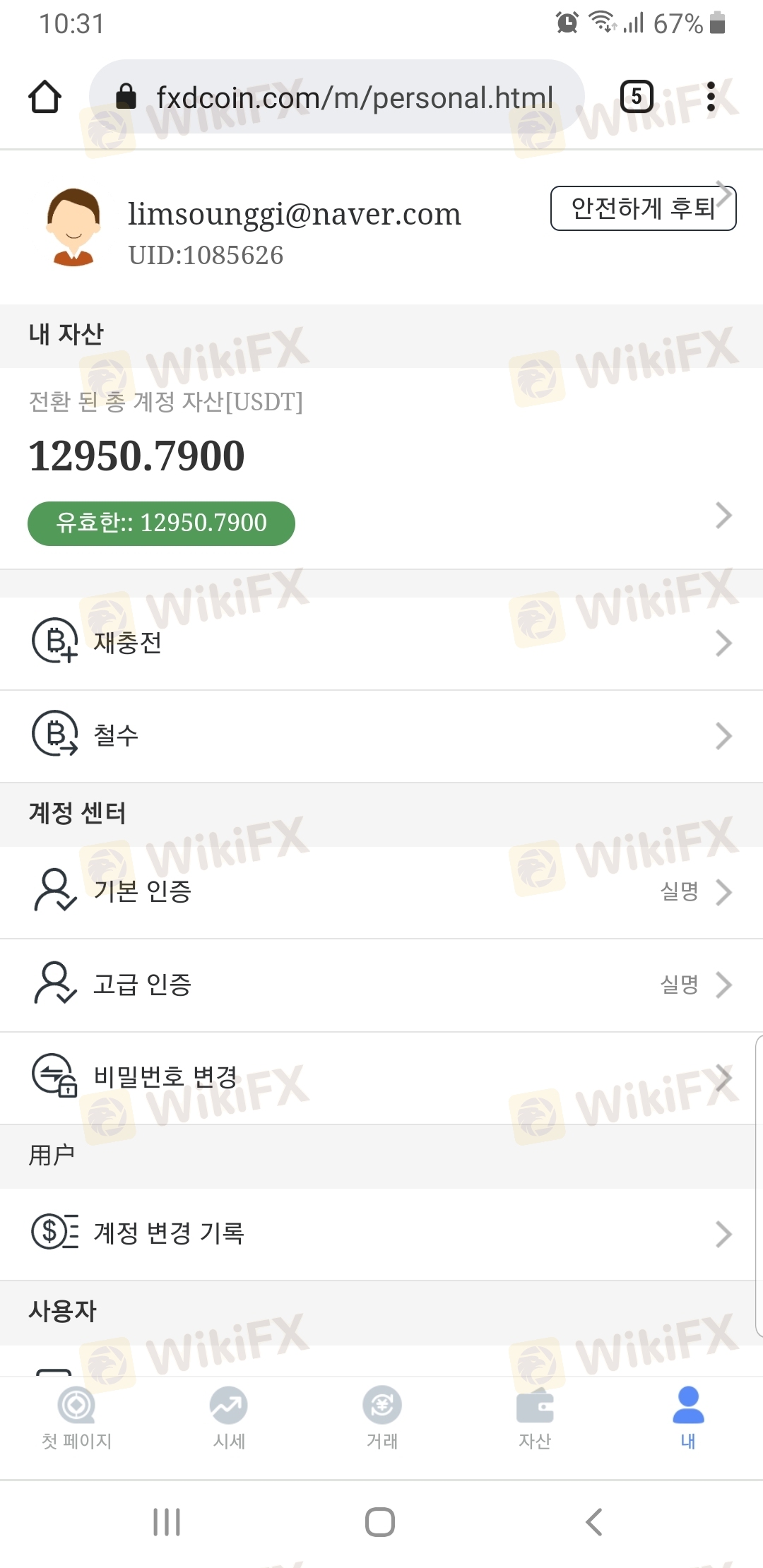The image size is (763, 1568).
Task: Tap the fxdcoin.com address bar
Action: (x=339, y=97)
